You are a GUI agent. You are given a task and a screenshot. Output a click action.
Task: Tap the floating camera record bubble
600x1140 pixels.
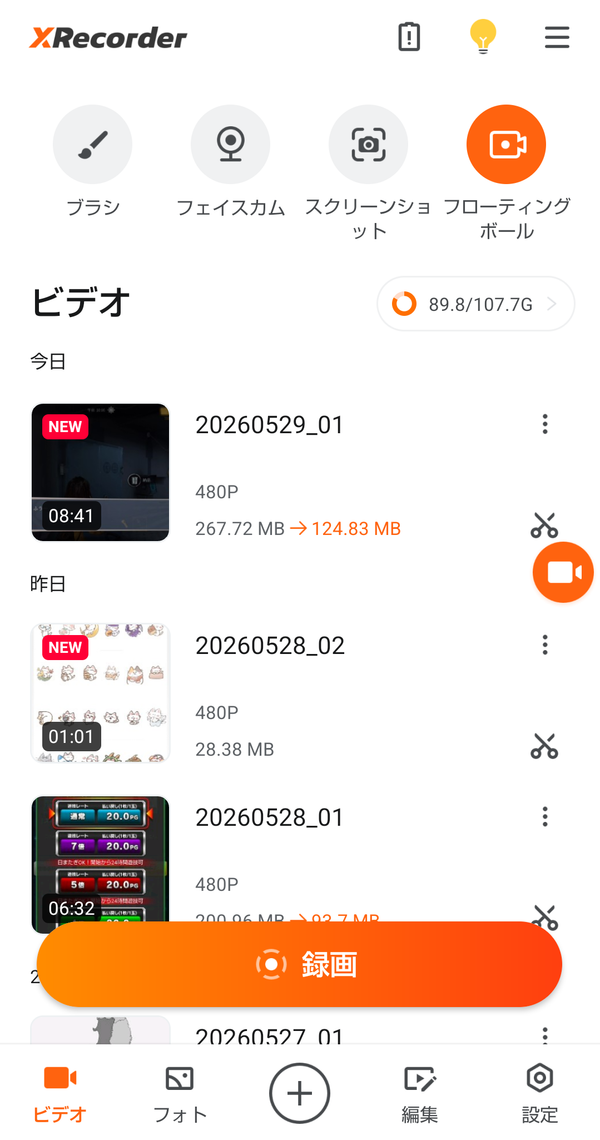pyautogui.click(x=564, y=572)
